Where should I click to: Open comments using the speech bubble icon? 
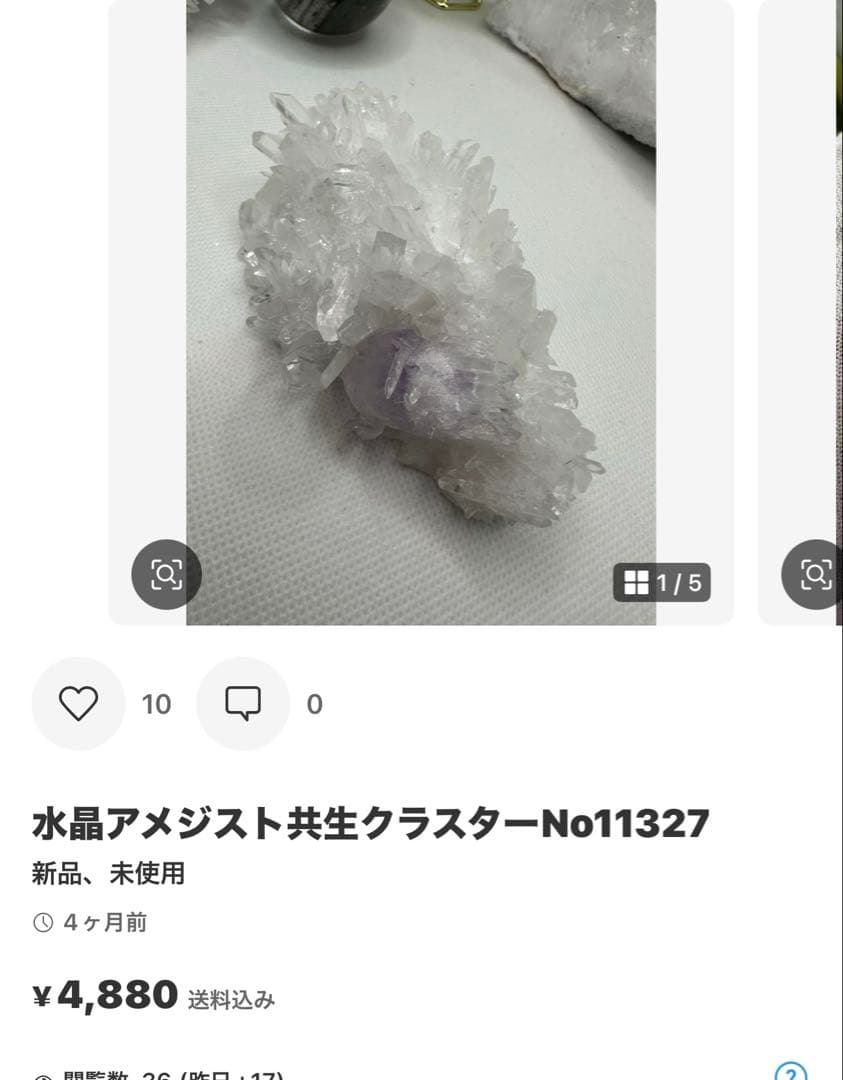point(242,703)
